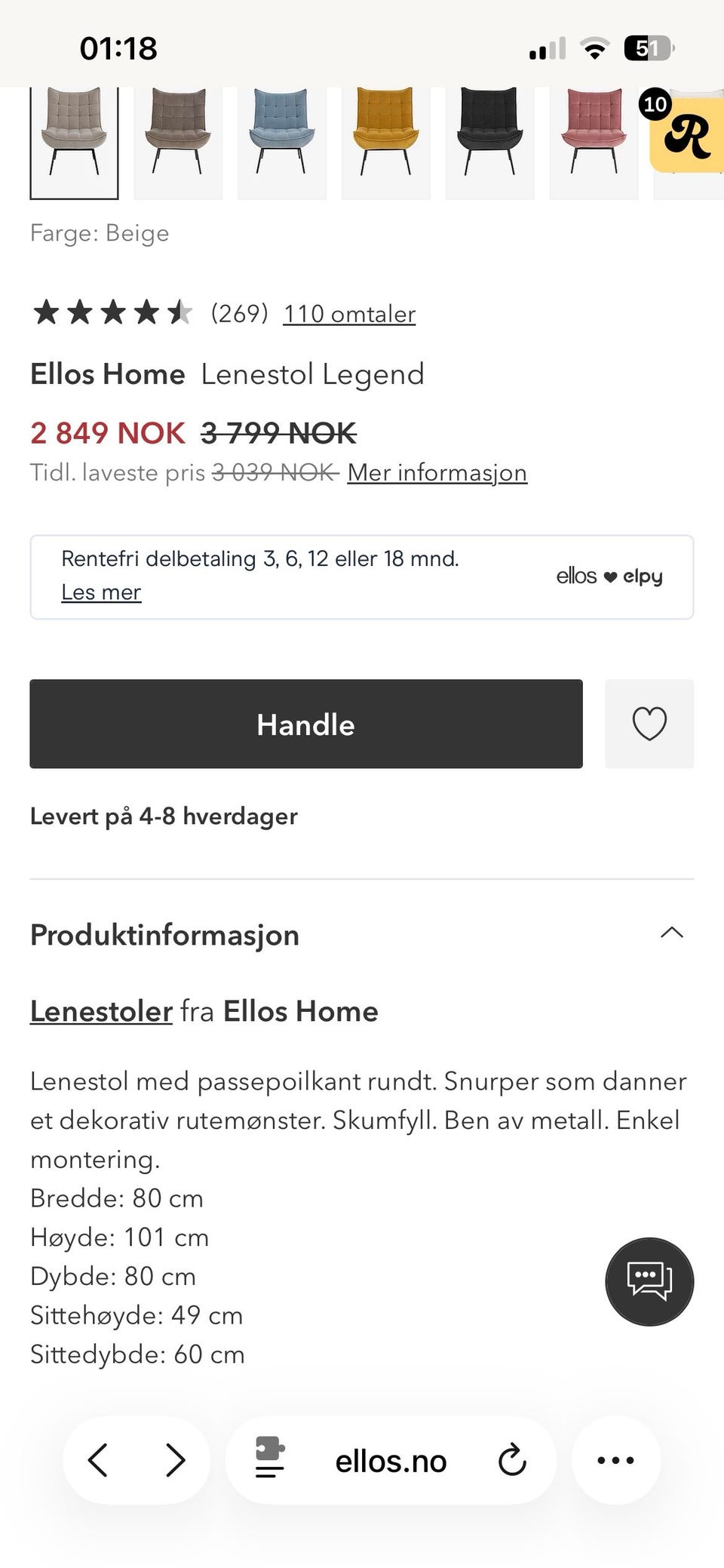
Task: Open Mer informasjon pricing details
Action: 436,472
